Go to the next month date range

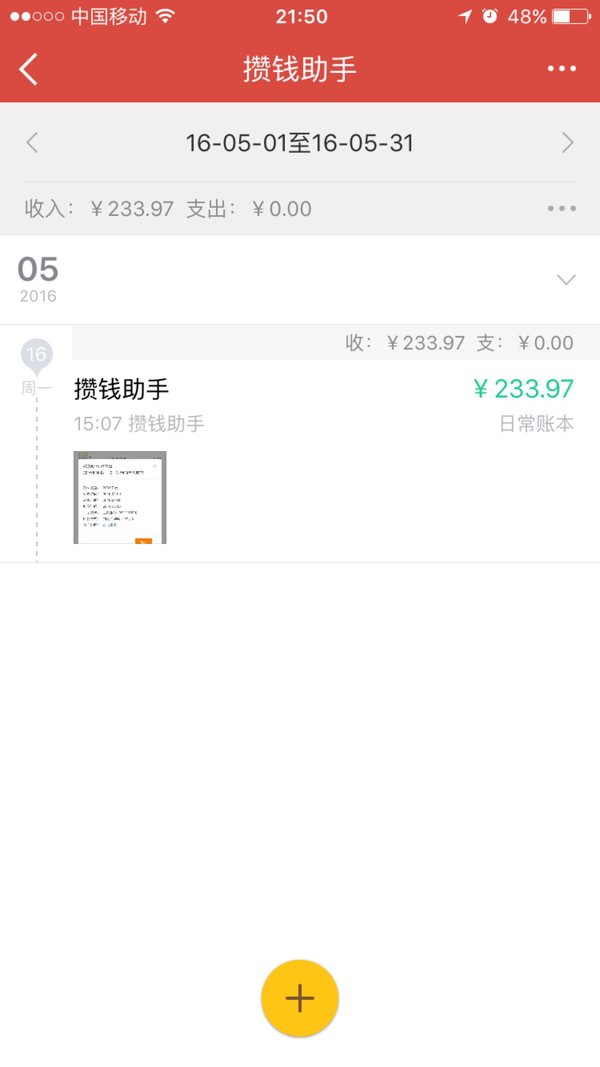coord(567,142)
